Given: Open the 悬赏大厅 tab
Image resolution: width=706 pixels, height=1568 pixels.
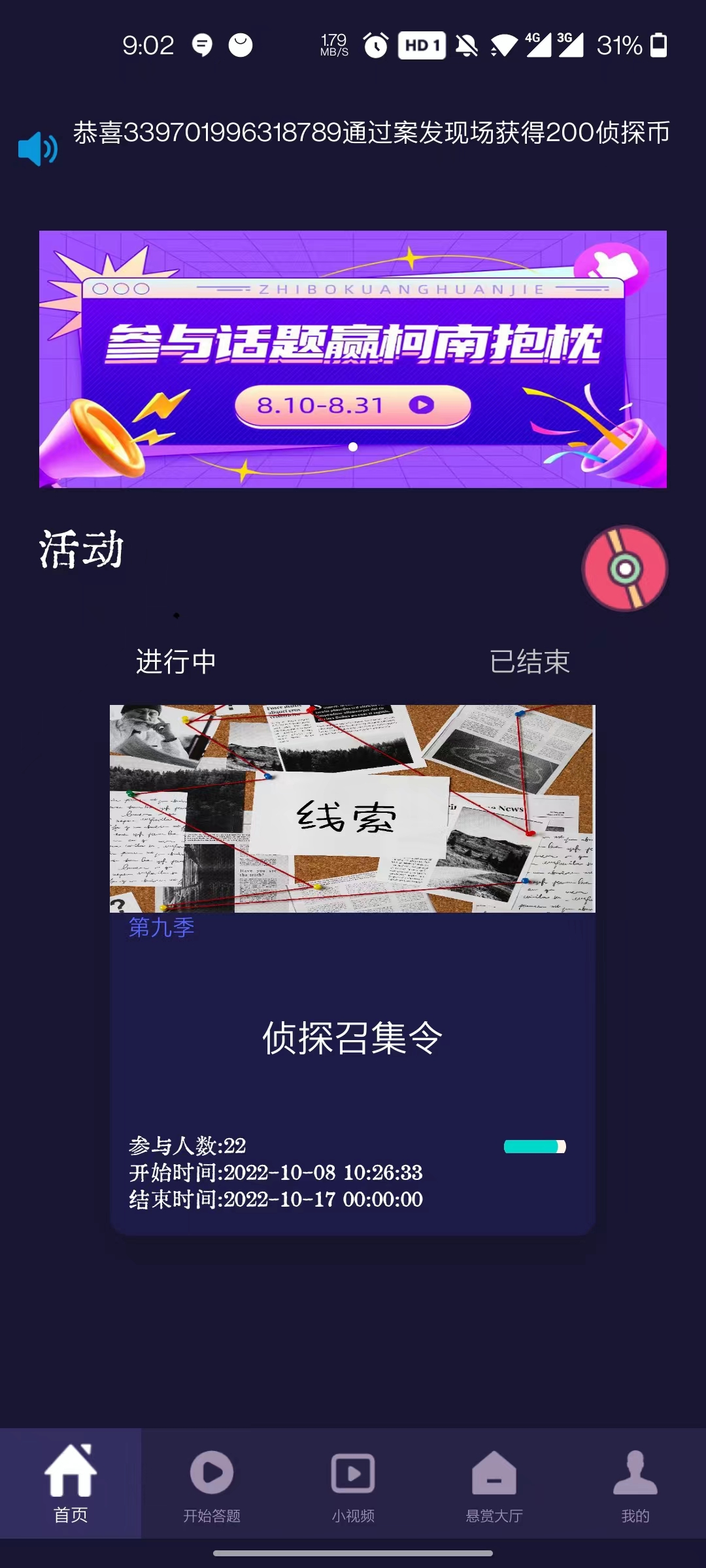Looking at the screenshot, I should 494,1483.
